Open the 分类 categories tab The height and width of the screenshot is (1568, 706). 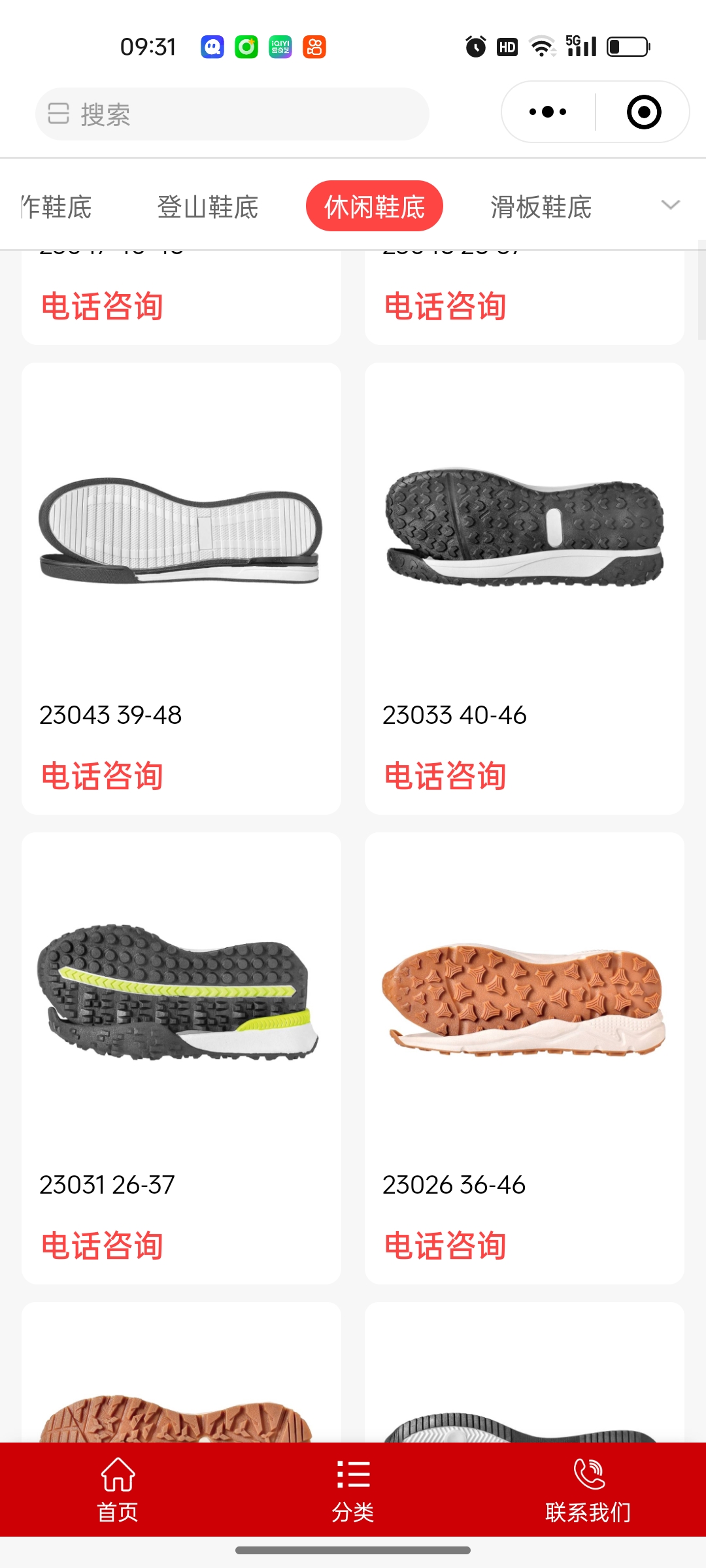tap(353, 1490)
